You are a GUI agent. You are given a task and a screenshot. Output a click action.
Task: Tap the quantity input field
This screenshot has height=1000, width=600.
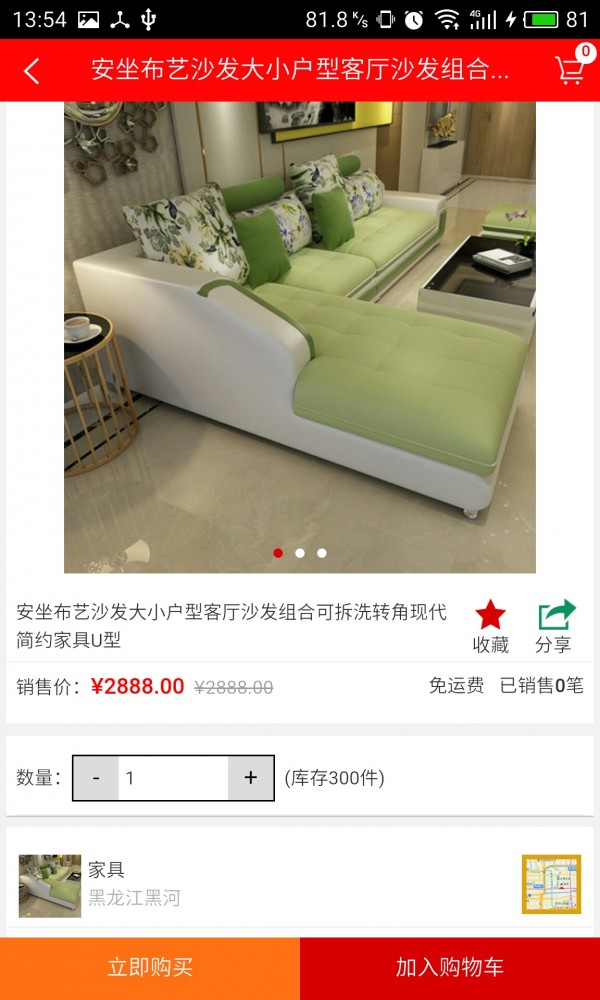(x=173, y=778)
